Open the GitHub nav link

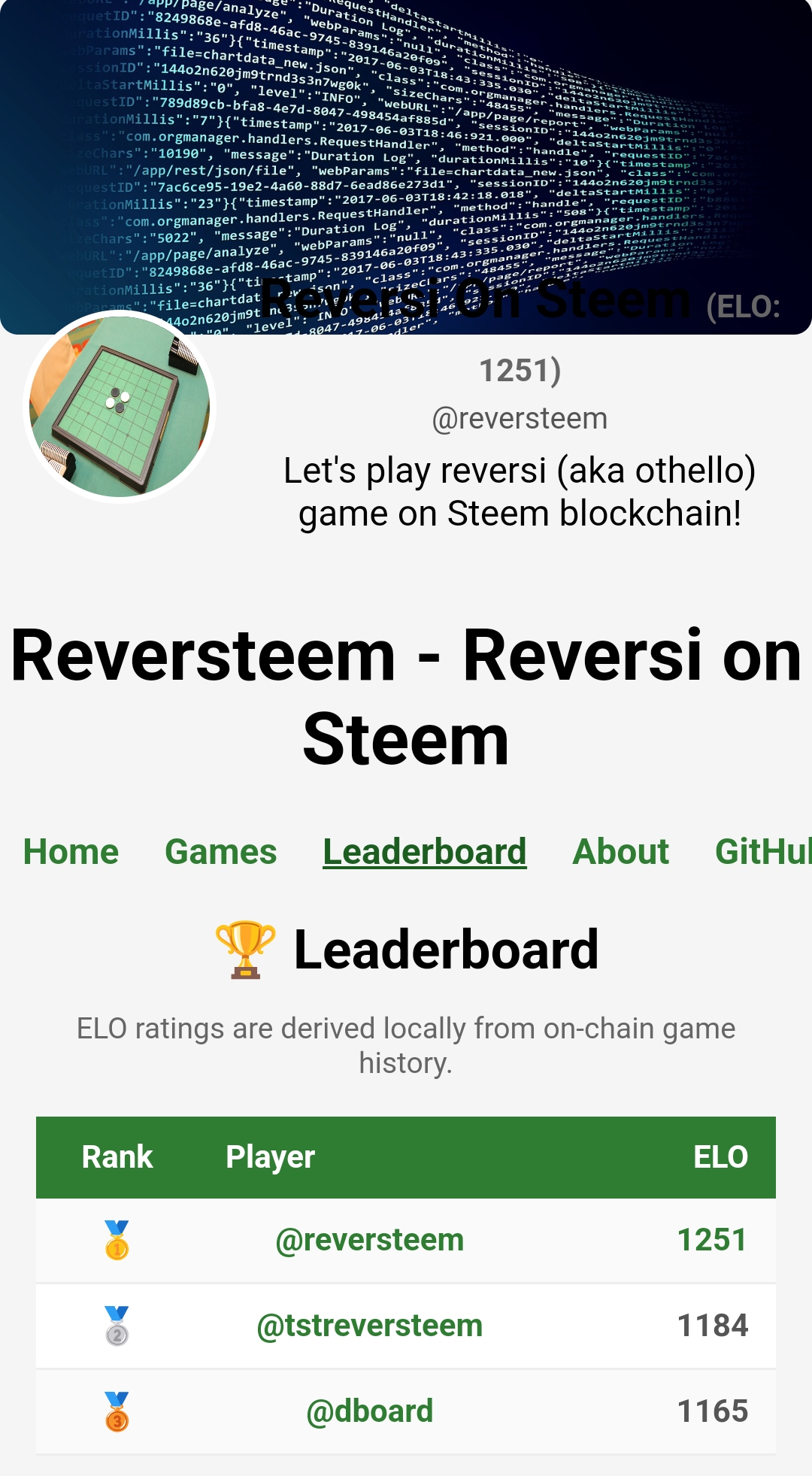(x=763, y=852)
